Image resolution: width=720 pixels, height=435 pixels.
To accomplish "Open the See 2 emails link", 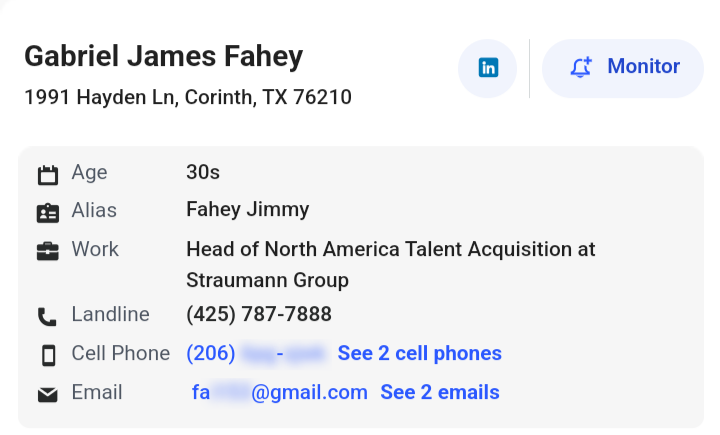I will (x=440, y=392).
